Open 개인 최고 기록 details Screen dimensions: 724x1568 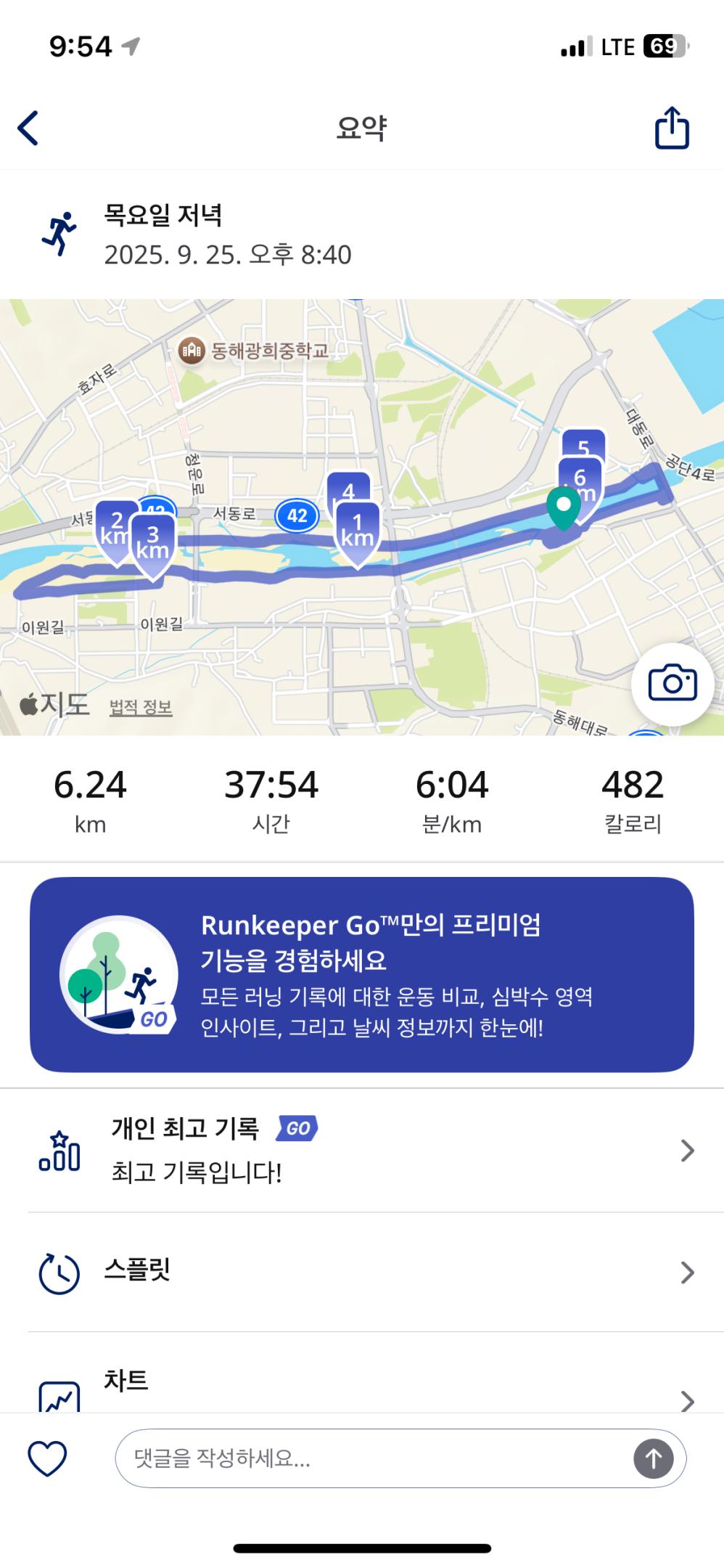click(x=361, y=1150)
